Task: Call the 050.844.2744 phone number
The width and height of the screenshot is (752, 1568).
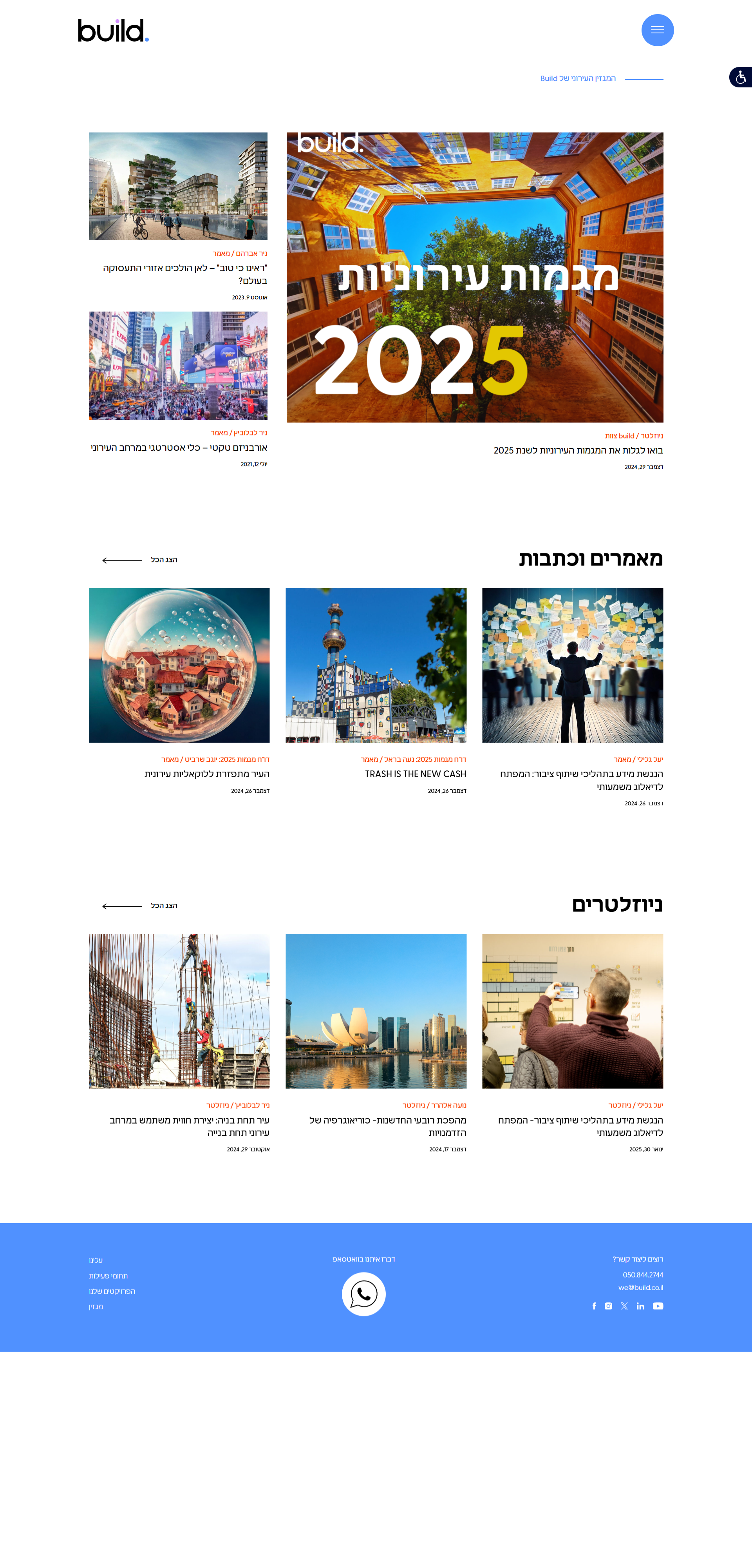Action: tap(642, 1274)
